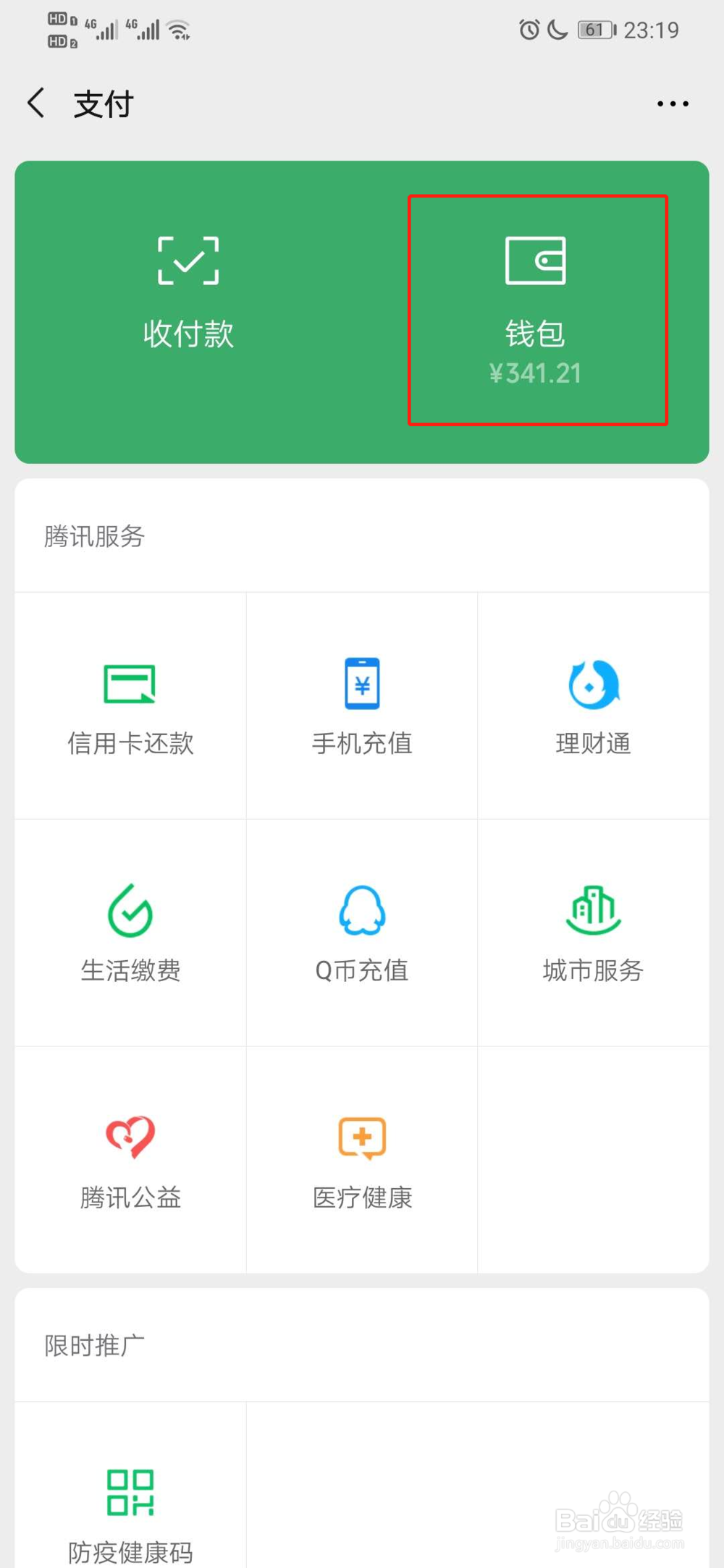This screenshot has height=1568, width=724.
Task: Open Q币充值 recharge
Action: (x=362, y=933)
